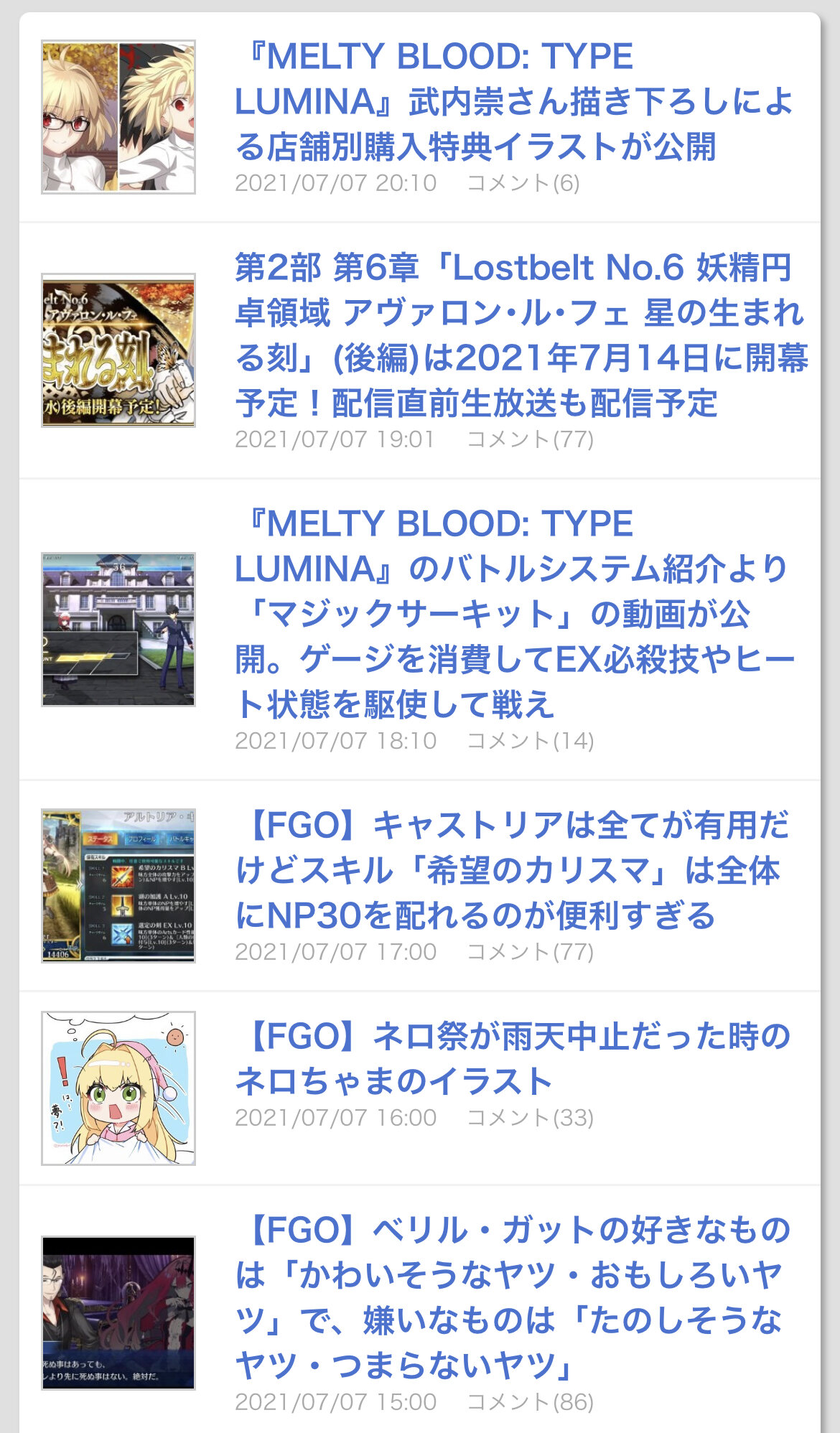This screenshot has height=1433, width=840.
Task: Select the Castoria skill screen thumbnail
Action: [x=118, y=885]
